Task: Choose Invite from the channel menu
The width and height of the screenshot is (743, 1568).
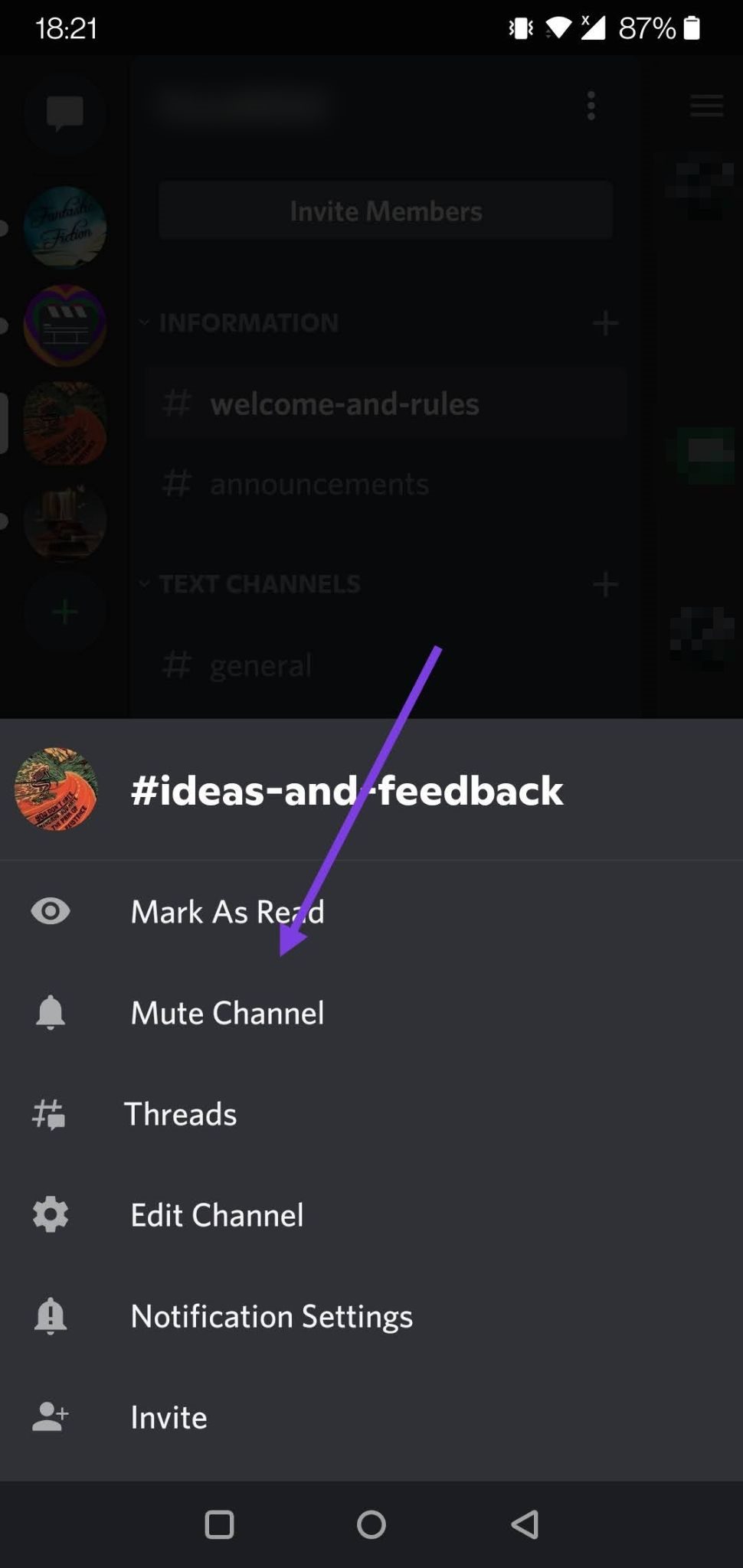Action: tap(169, 1417)
